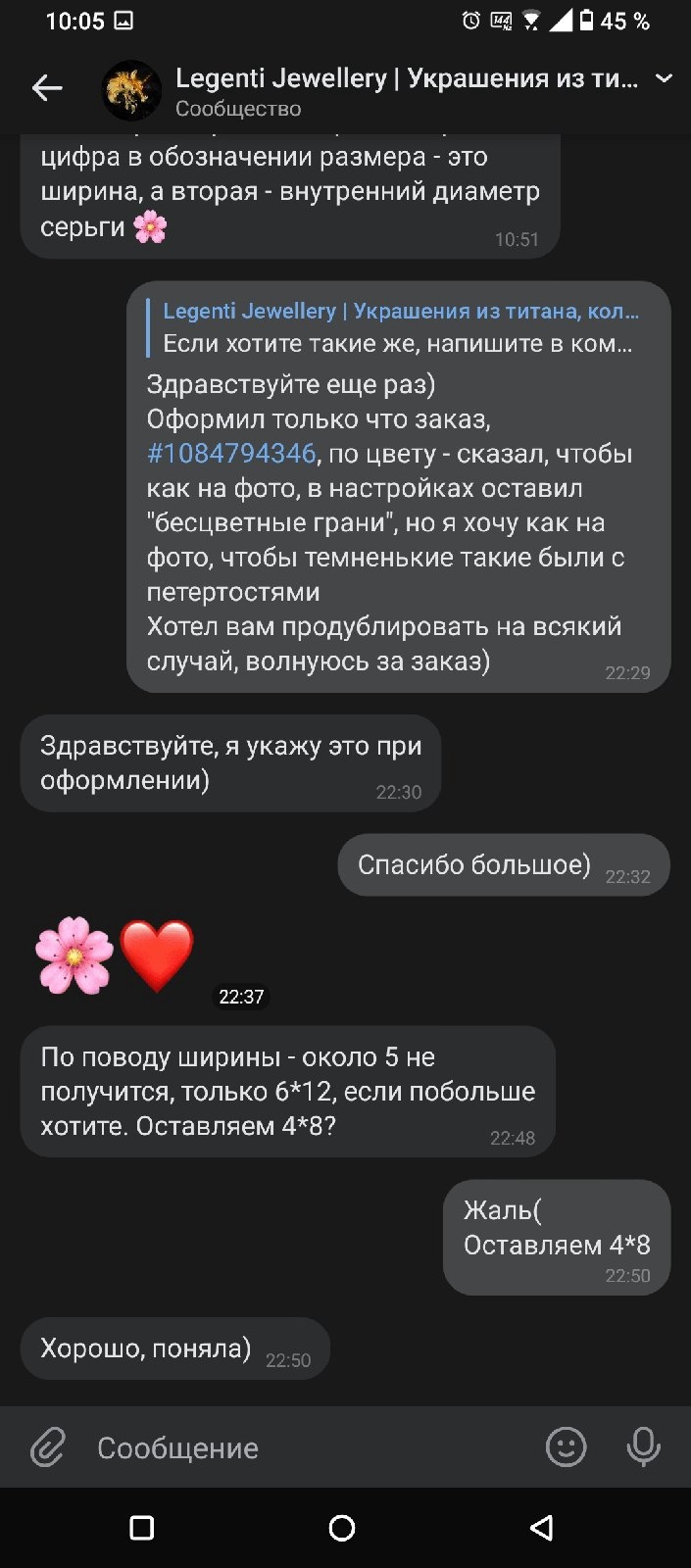Go back using the header arrow
The image size is (691, 1568).
[x=47, y=88]
